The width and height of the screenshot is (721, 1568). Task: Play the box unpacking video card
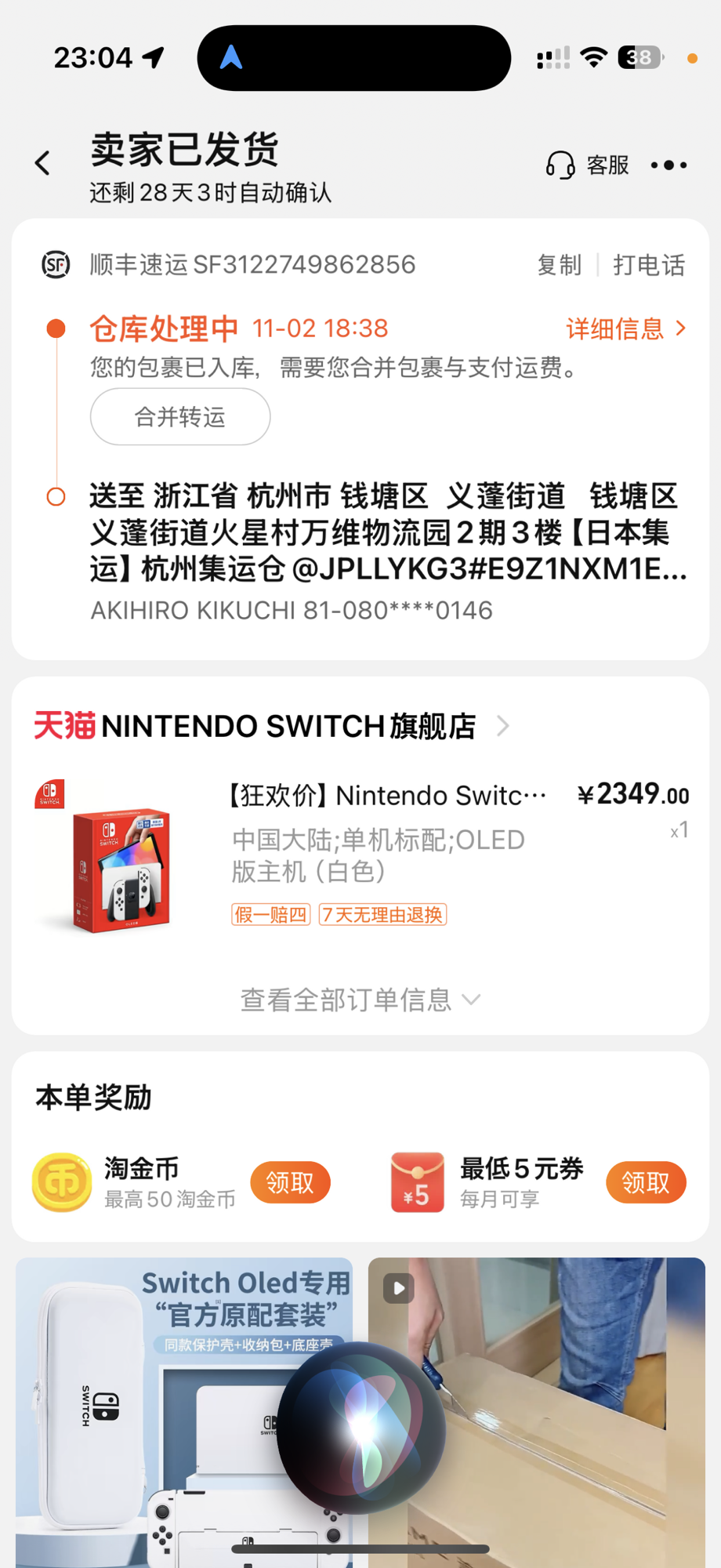(537, 1413)
